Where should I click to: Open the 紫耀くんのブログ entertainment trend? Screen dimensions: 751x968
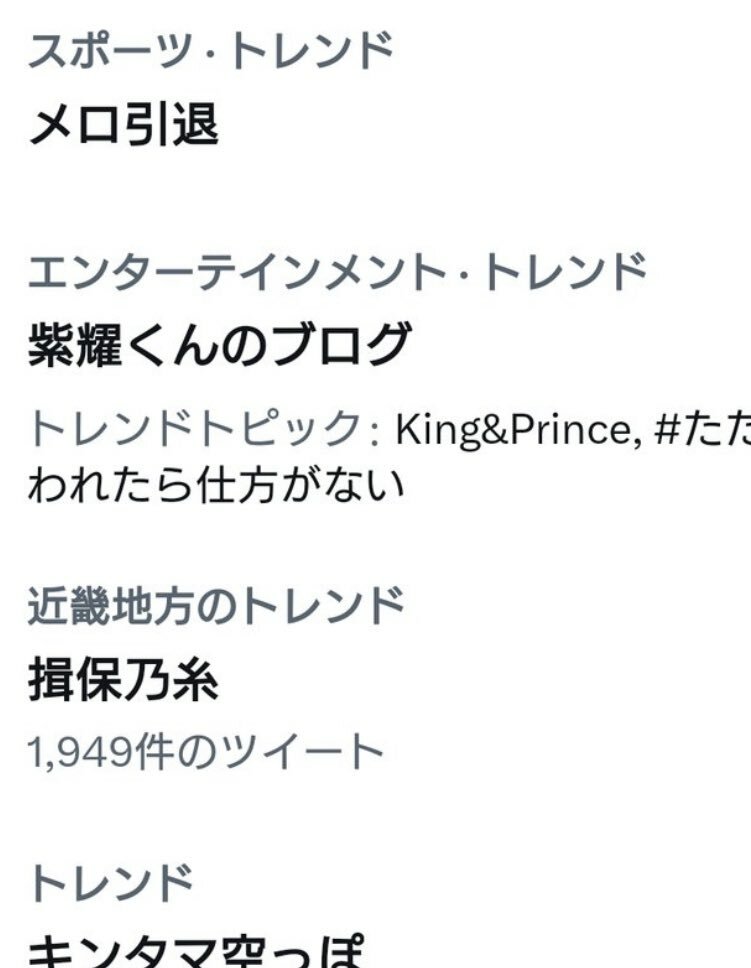pyautogui.click(x=218, y=345)
